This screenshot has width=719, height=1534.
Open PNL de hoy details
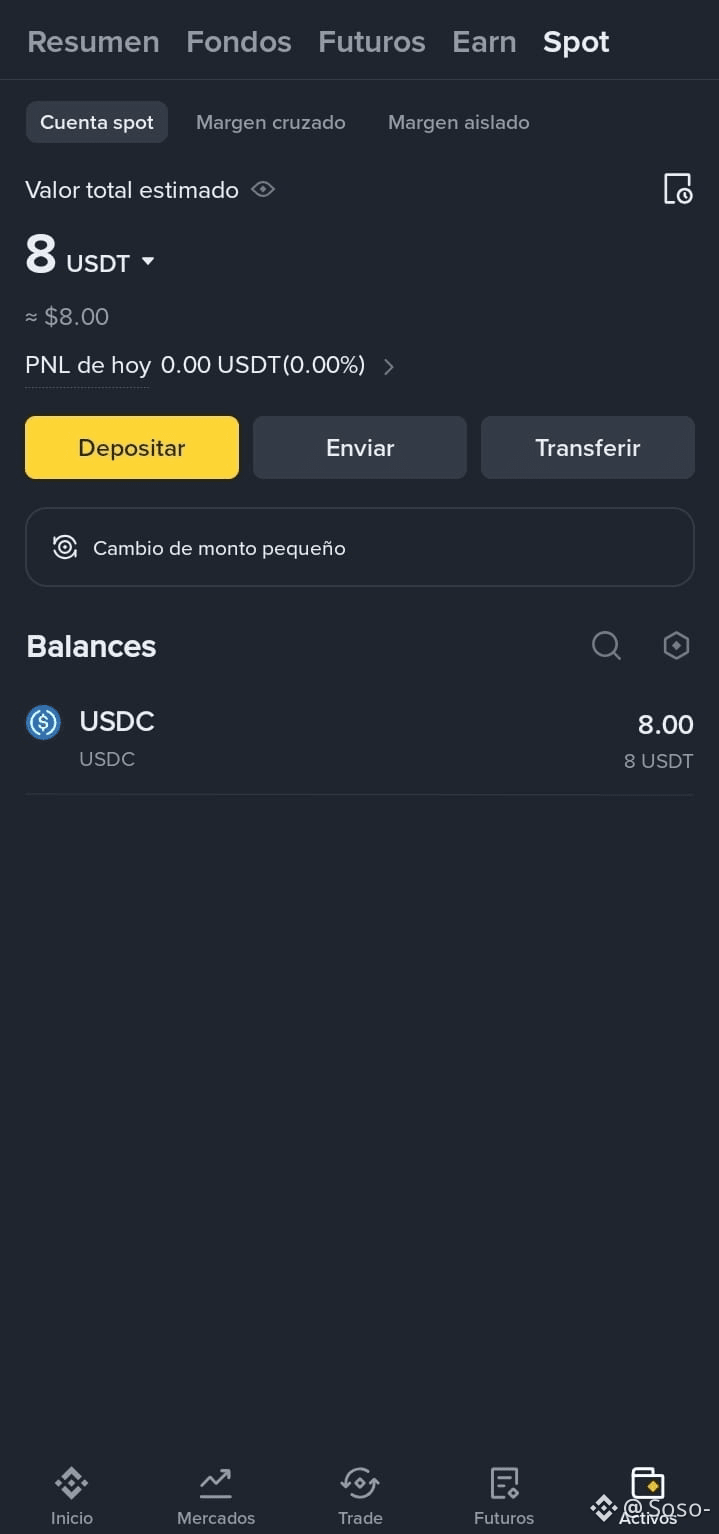389,366
